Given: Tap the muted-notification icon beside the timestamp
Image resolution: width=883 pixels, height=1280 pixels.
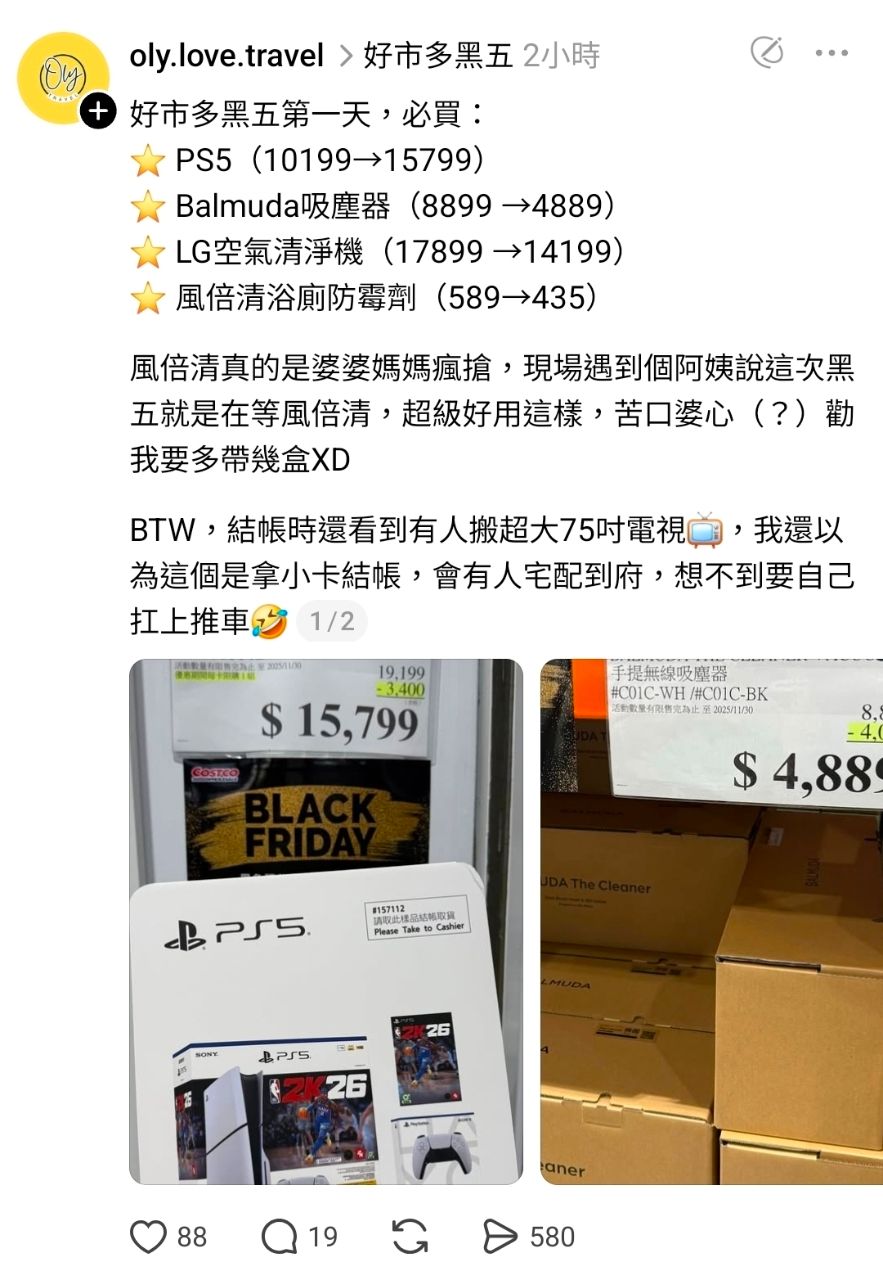Looking at the screenshot, I should click(767, 53).
